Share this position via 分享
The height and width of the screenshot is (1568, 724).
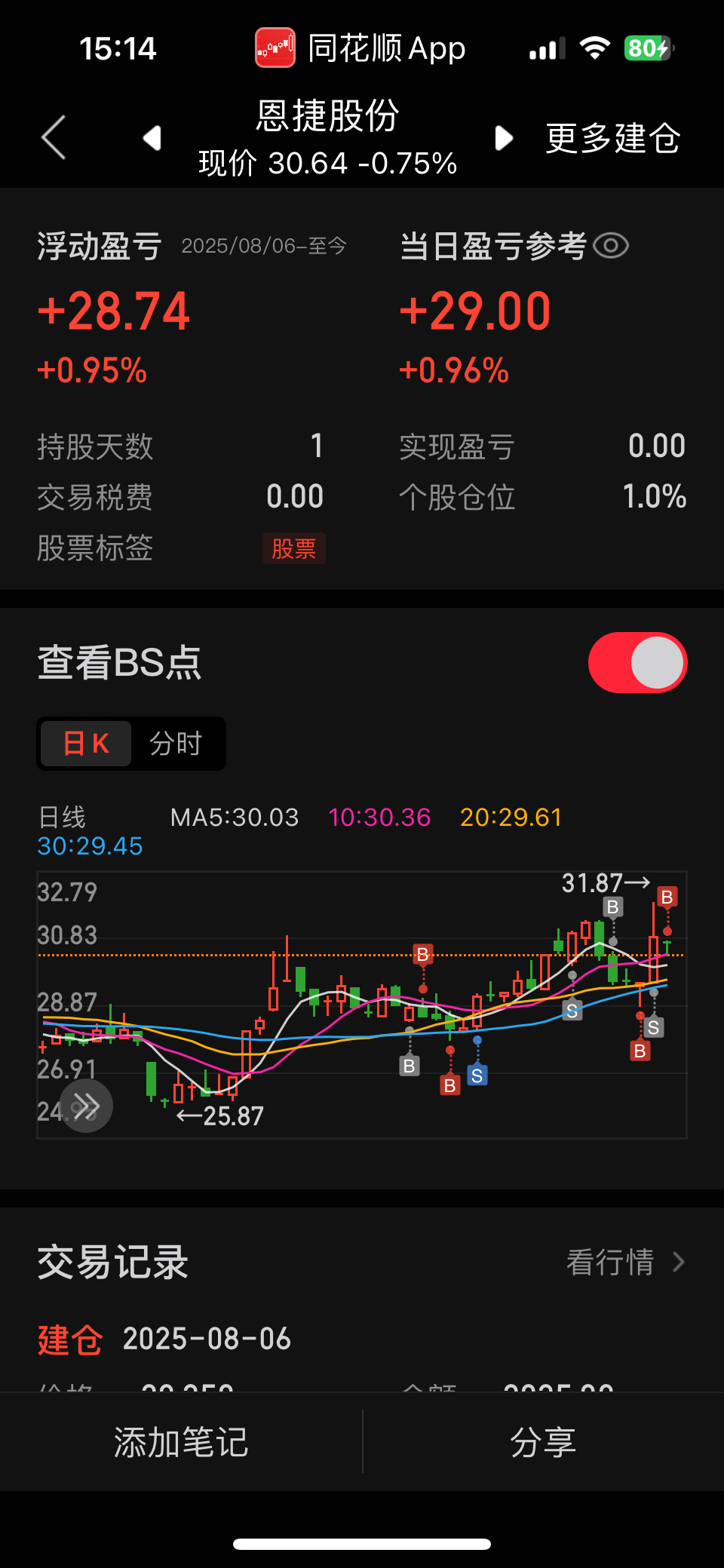coord(543,1442)
